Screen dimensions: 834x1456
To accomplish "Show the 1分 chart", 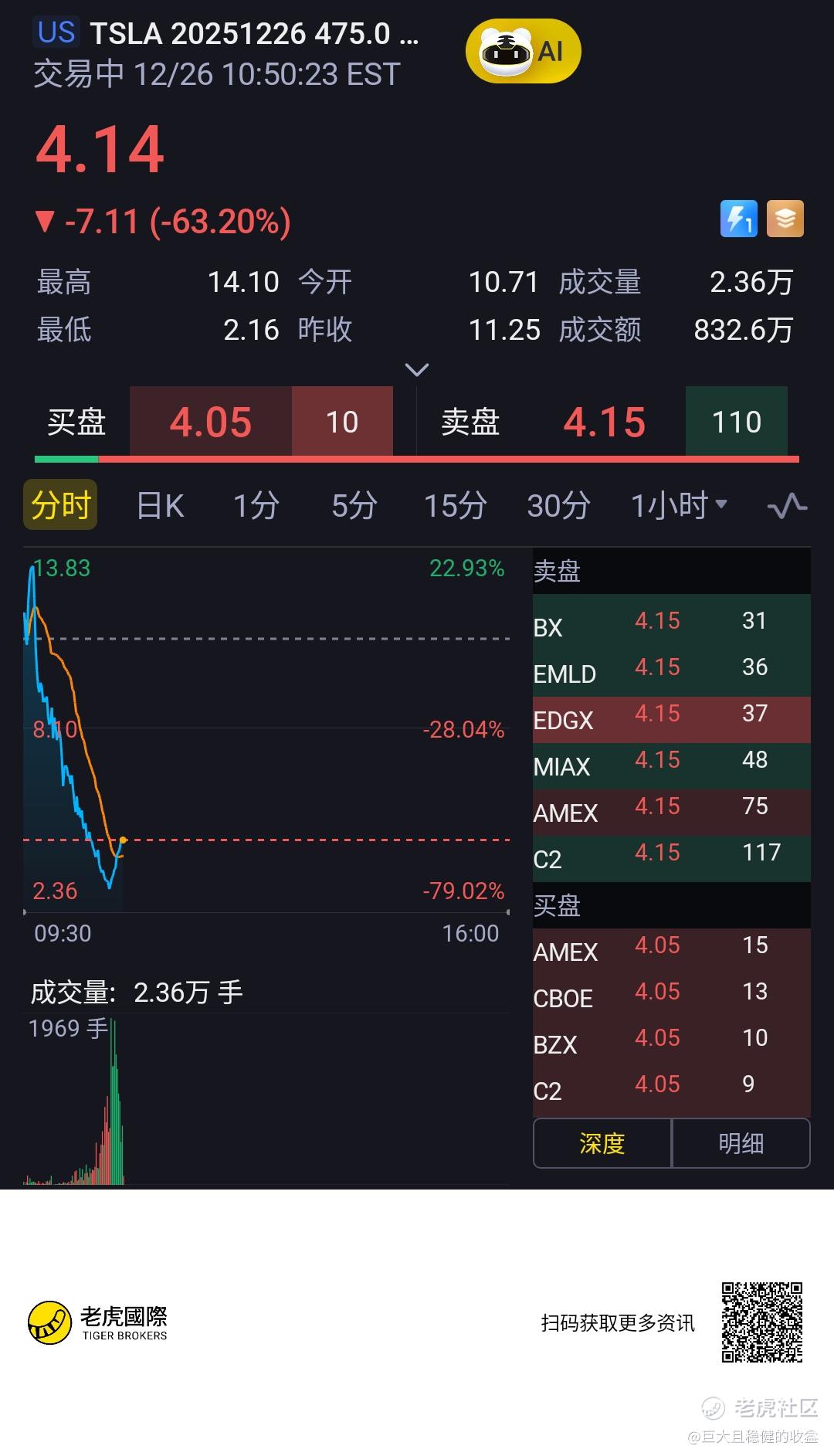I will pos(256,506).
